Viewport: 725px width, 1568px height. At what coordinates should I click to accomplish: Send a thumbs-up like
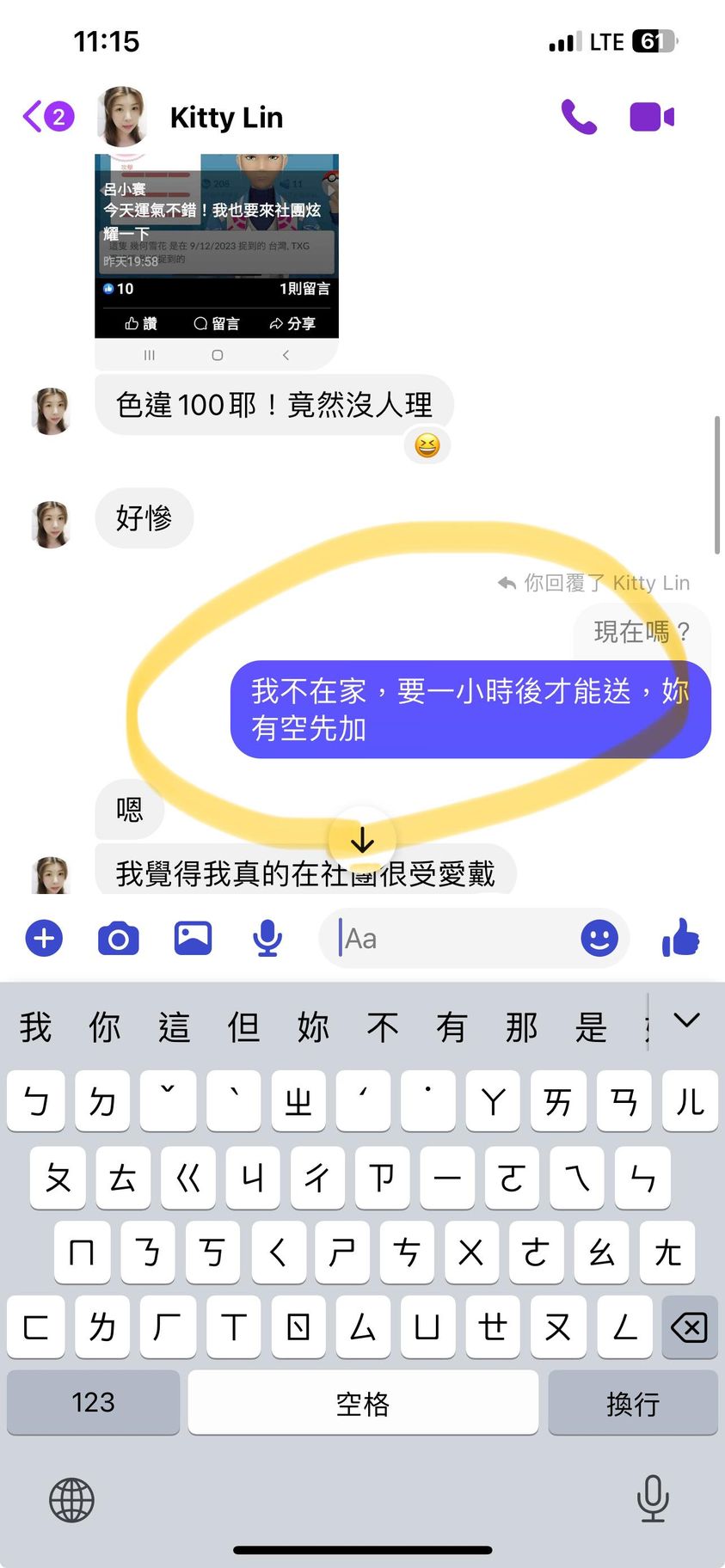681,938
